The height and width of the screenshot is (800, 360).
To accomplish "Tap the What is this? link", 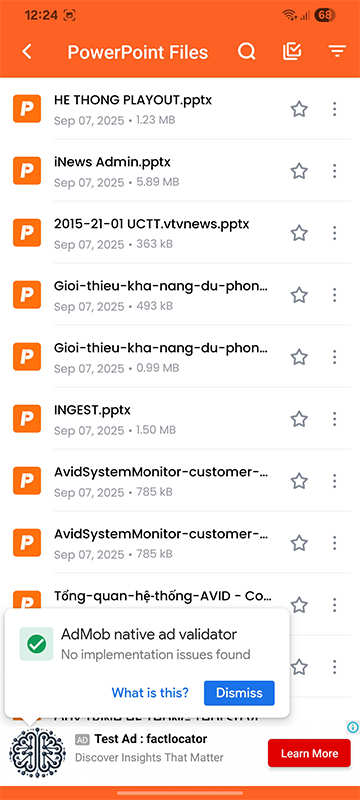I will (x=150, y=693).
